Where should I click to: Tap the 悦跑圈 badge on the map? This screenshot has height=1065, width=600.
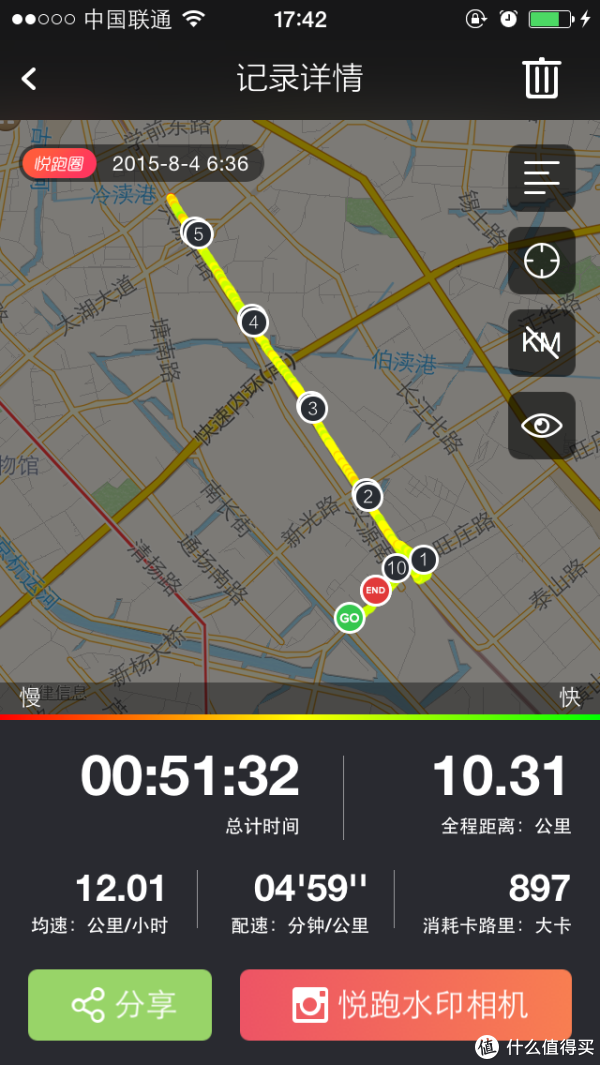pyautogui.click(x=59, y=164)
